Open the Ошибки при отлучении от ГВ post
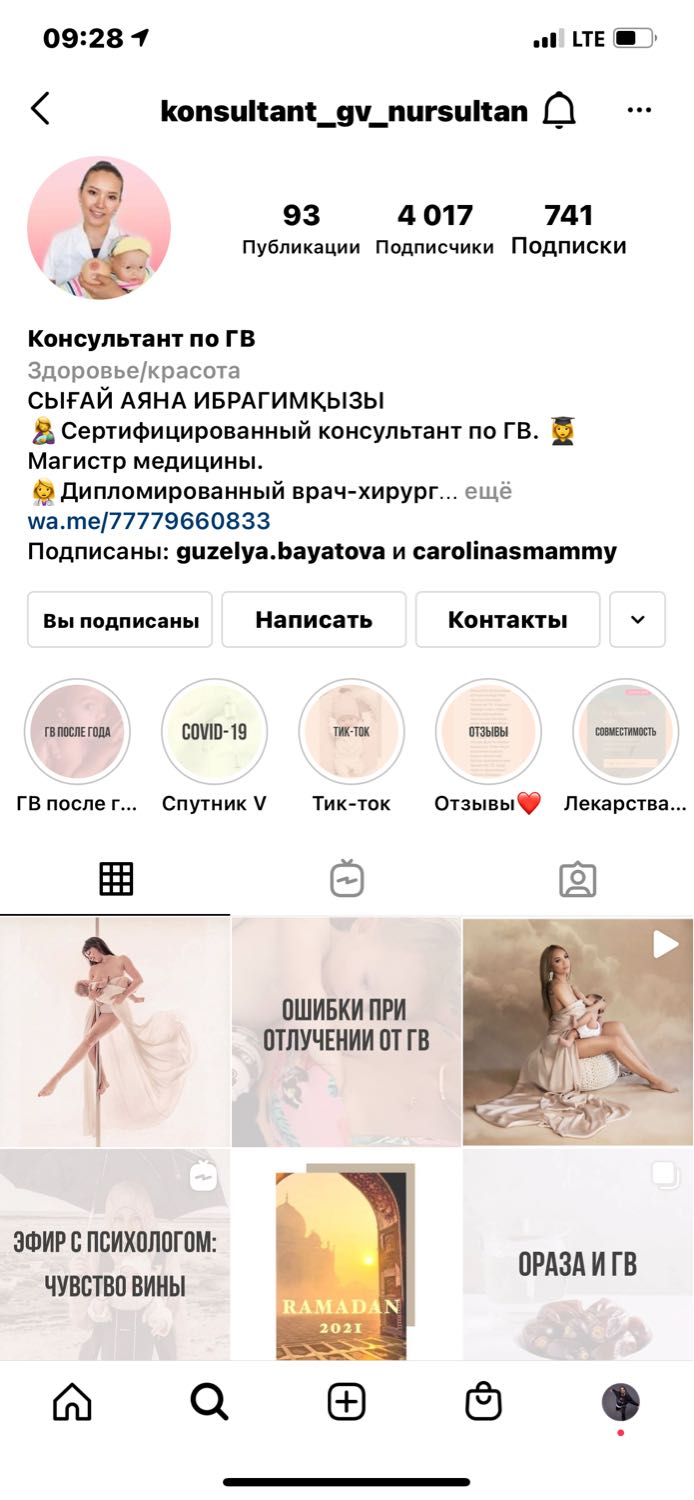 [x=346, y=1032]
